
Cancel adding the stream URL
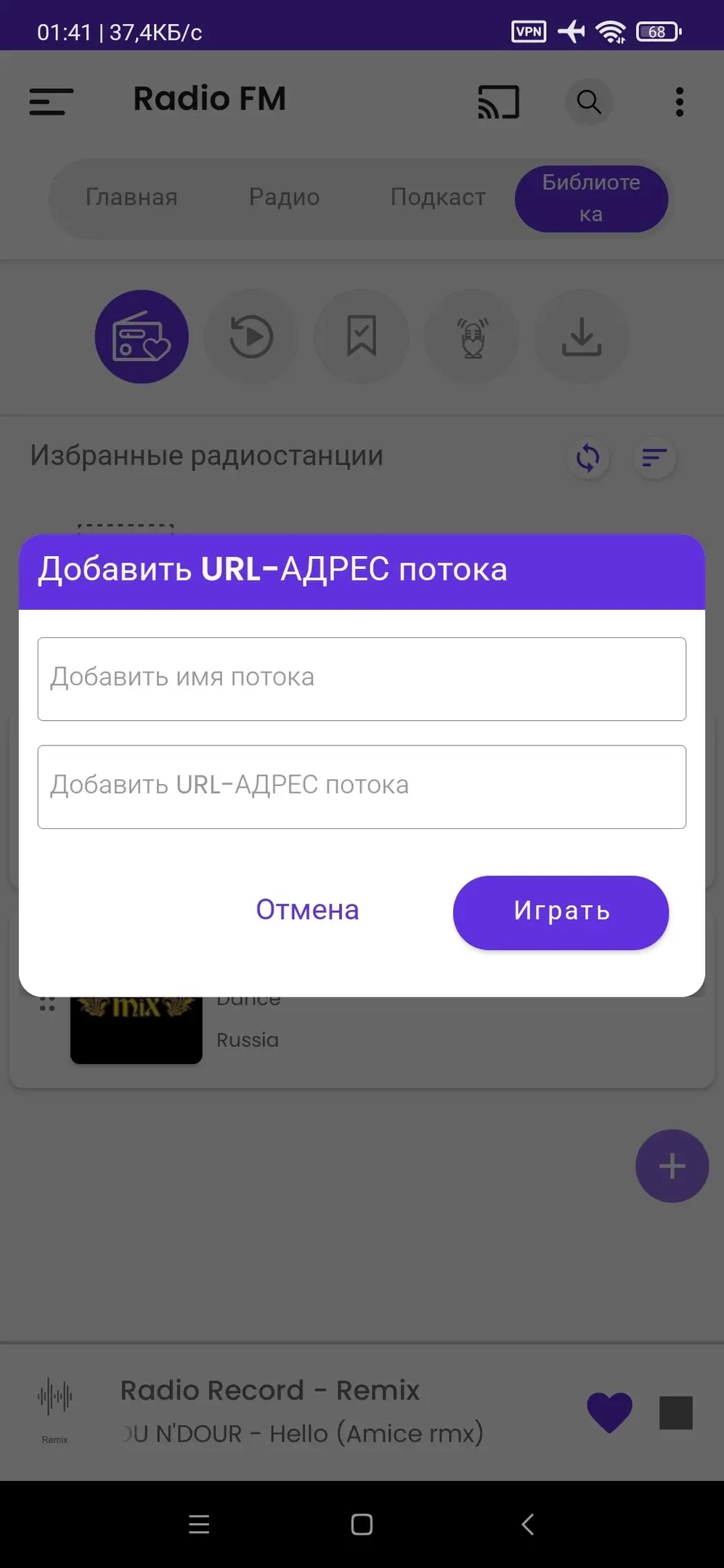tap(307, 910)
